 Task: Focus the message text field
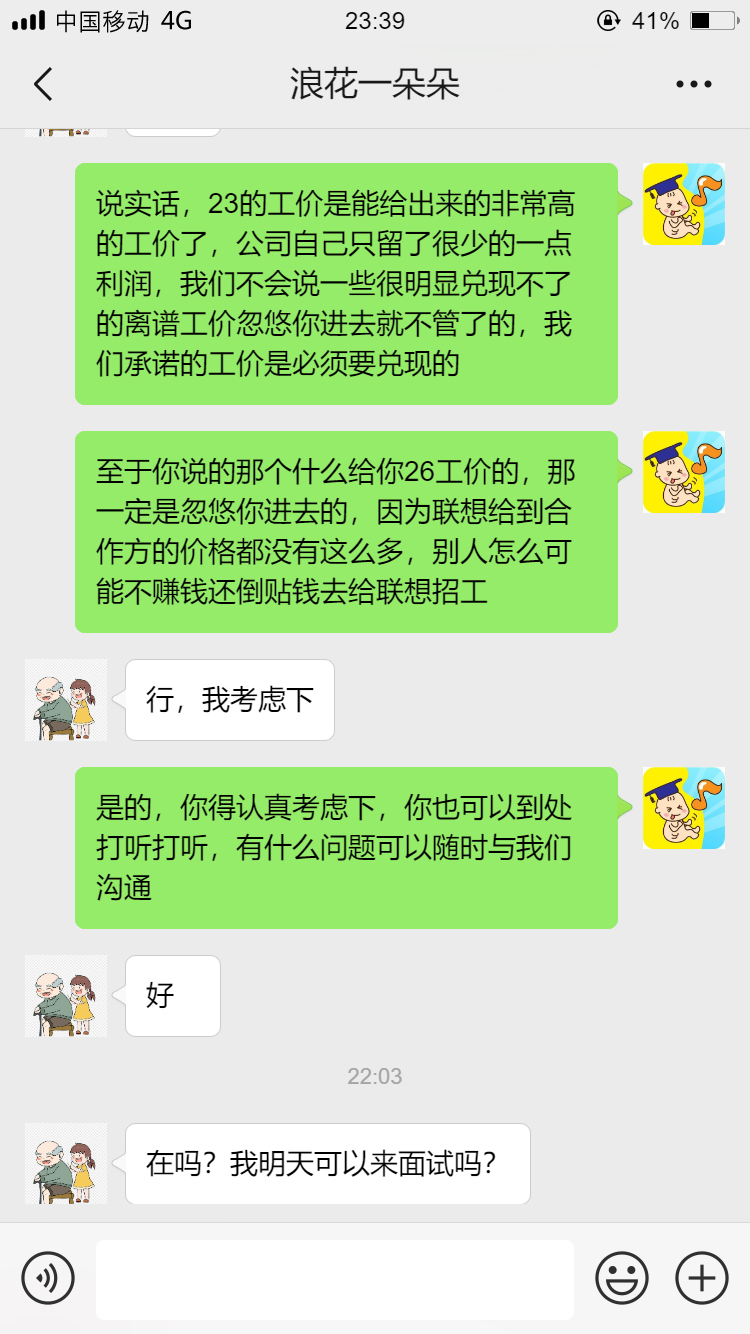pos(334,1279)
